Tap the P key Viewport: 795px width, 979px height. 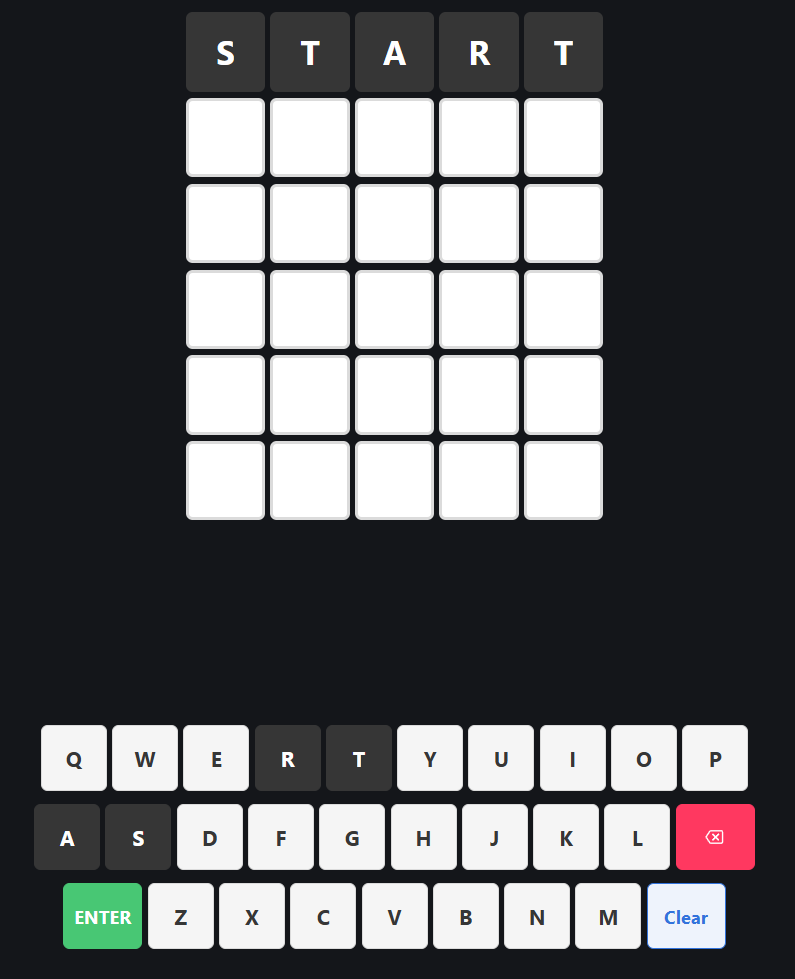pyautogui.click(x=715, y=758)
